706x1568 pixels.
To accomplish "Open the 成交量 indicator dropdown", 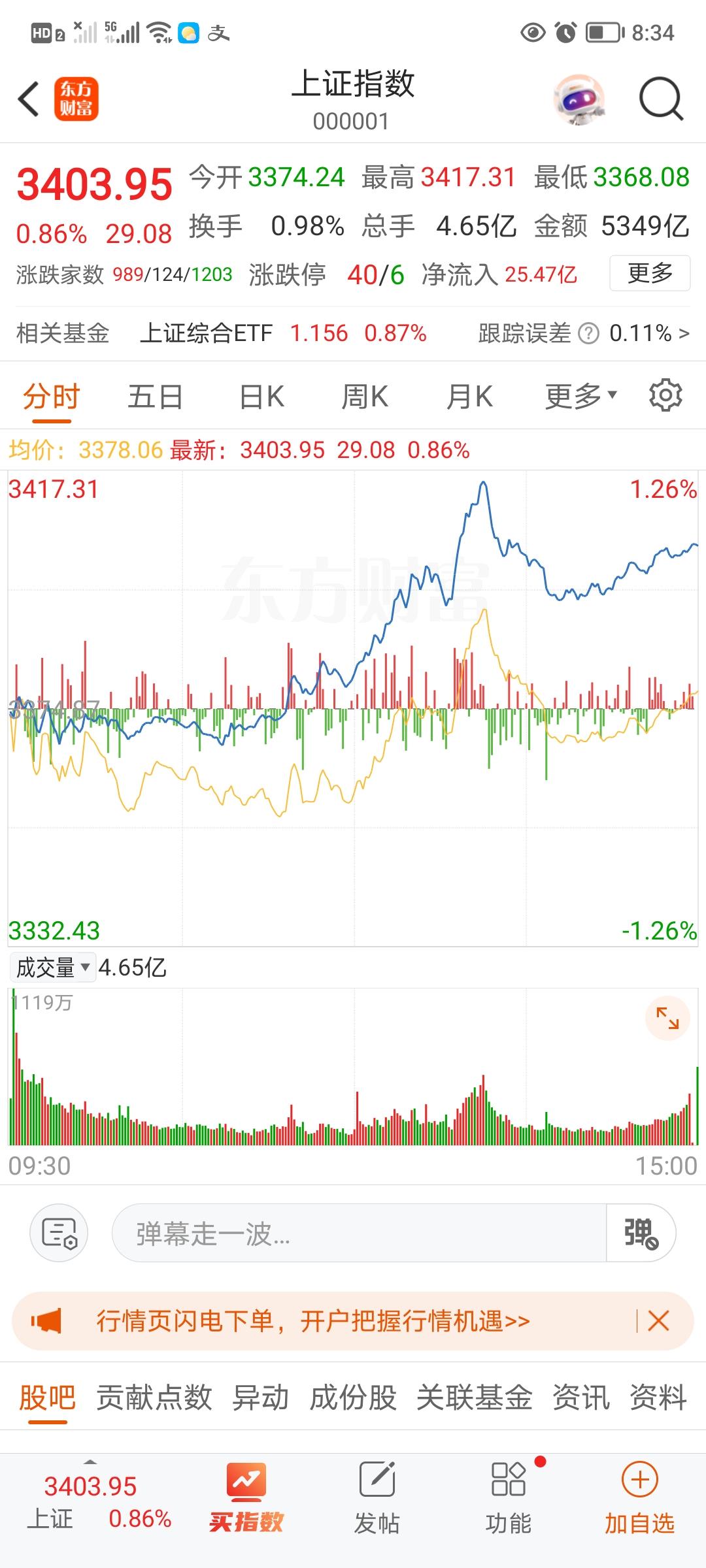I will click(52, 968).
